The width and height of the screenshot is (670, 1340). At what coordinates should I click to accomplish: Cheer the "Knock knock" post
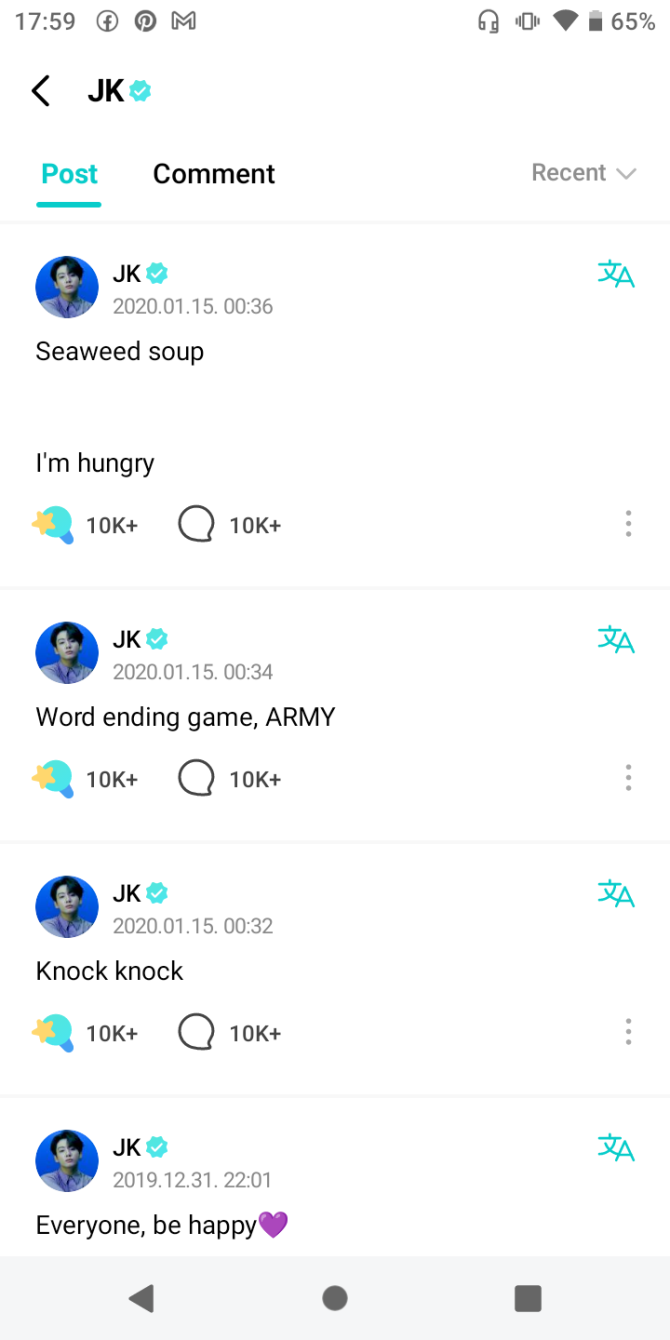[53, 1032]
